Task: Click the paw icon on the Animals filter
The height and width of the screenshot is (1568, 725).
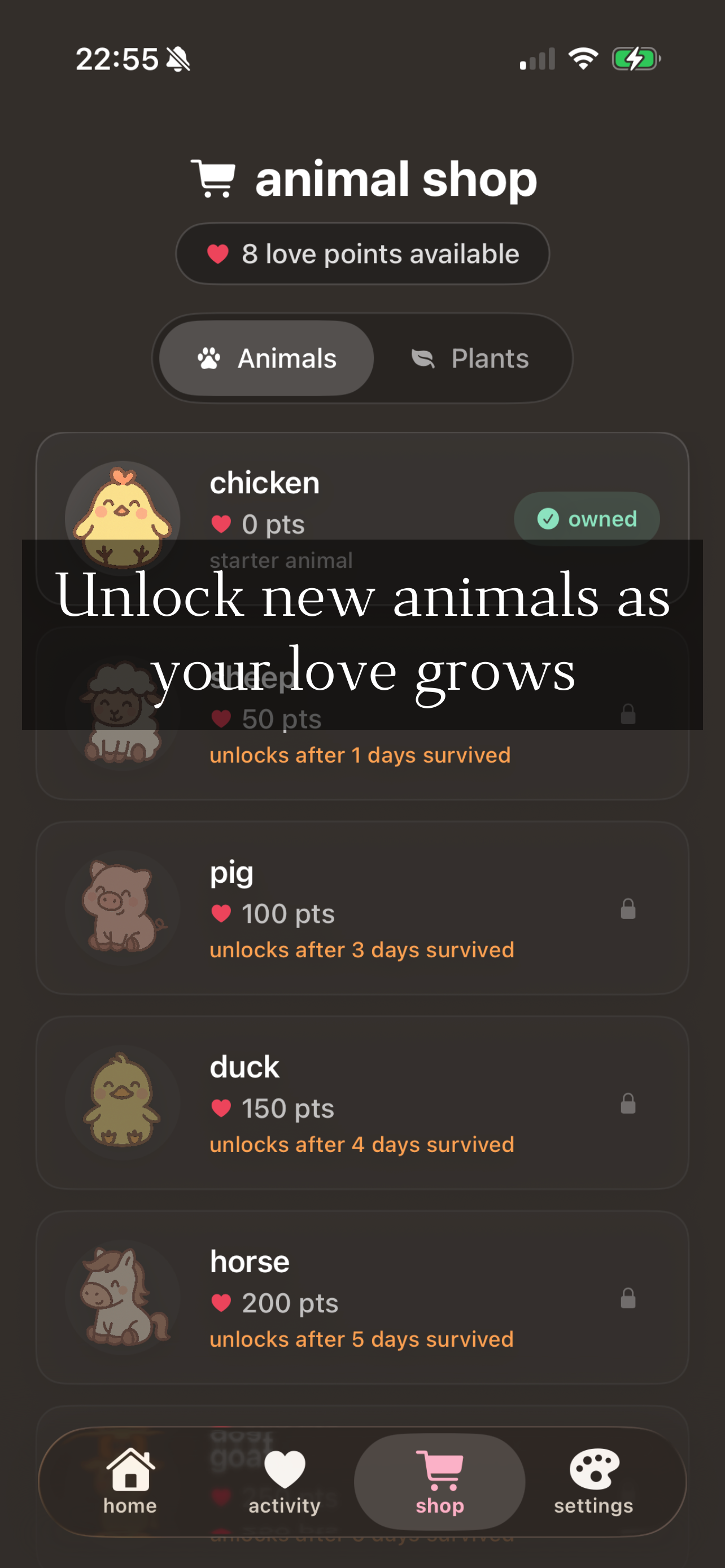Action: pyautogui.click(x=209, y=358)
